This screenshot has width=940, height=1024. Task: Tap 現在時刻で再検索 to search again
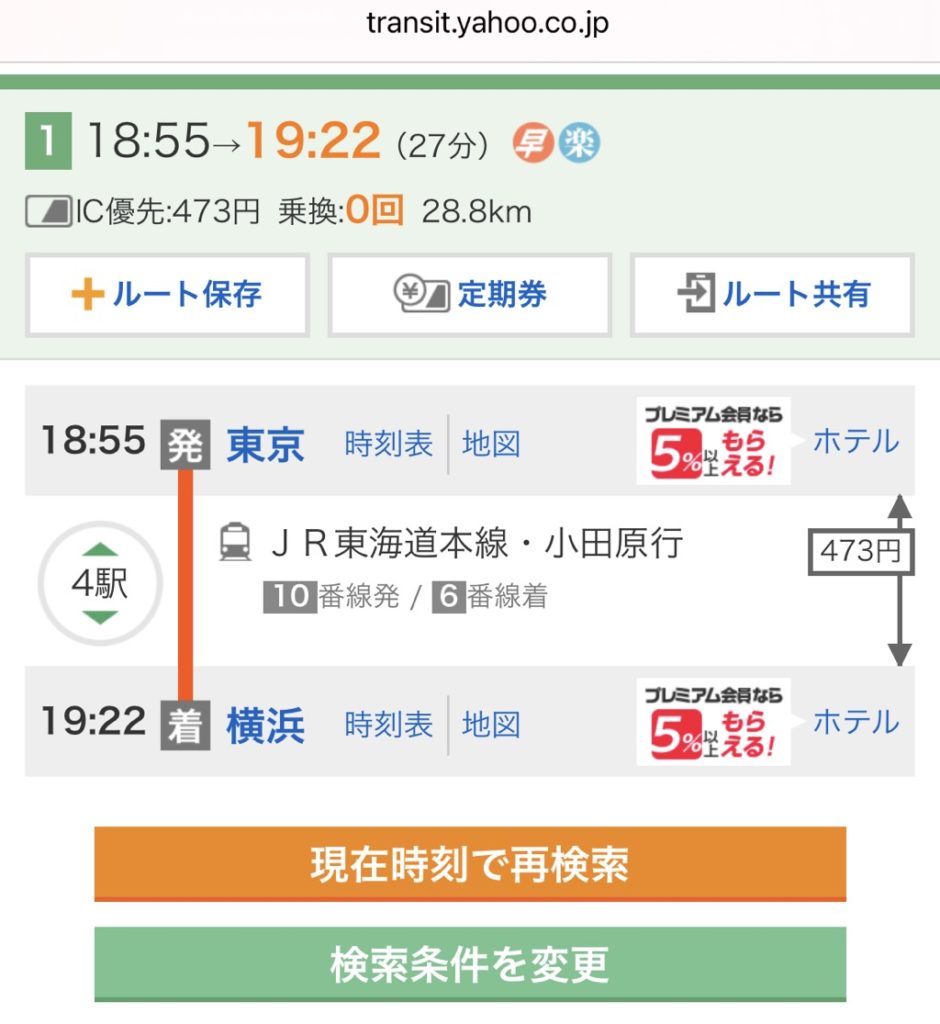click(x=470, y=863)
